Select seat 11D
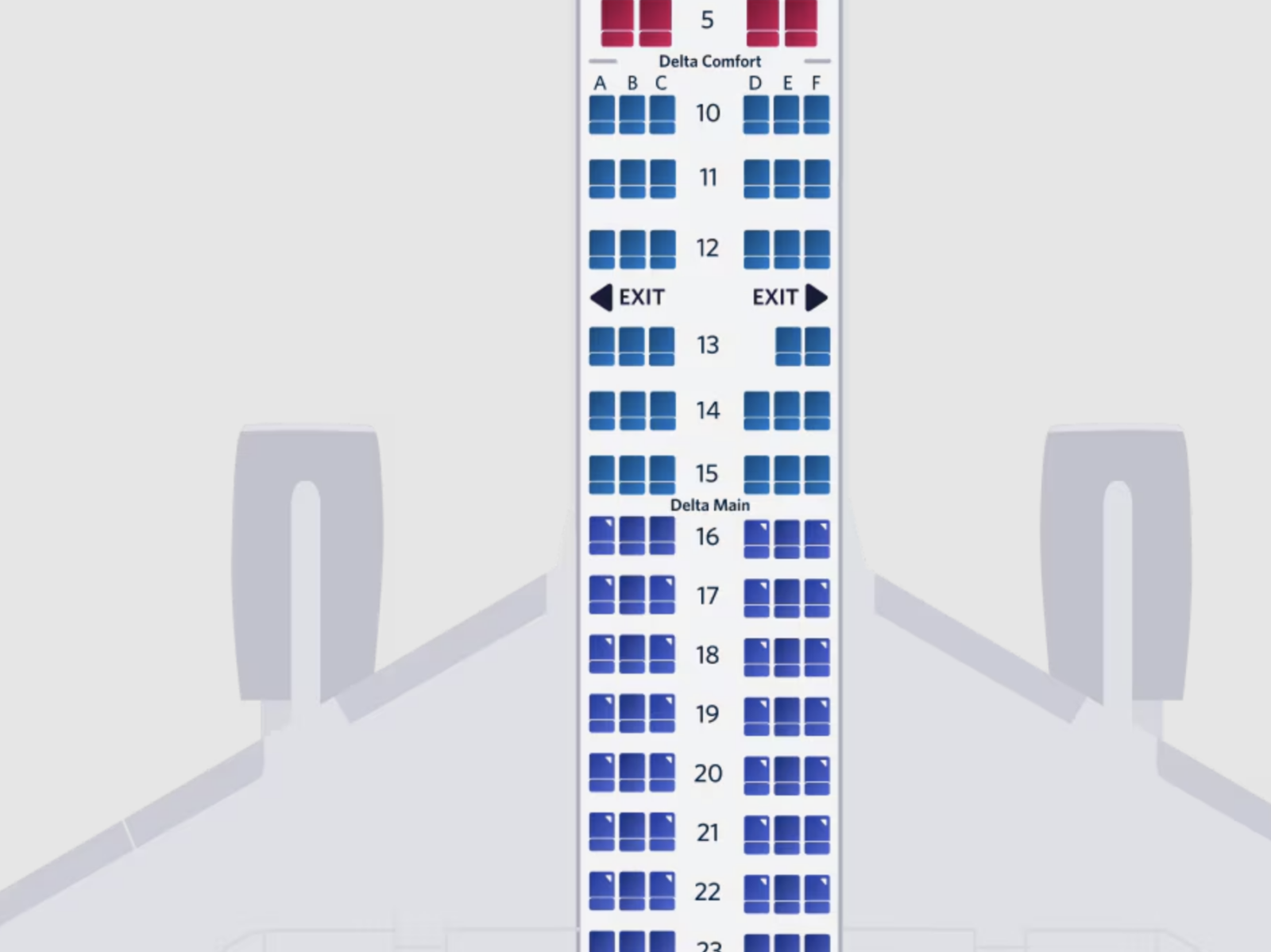The image size is (1271, 952). (756, 179)
